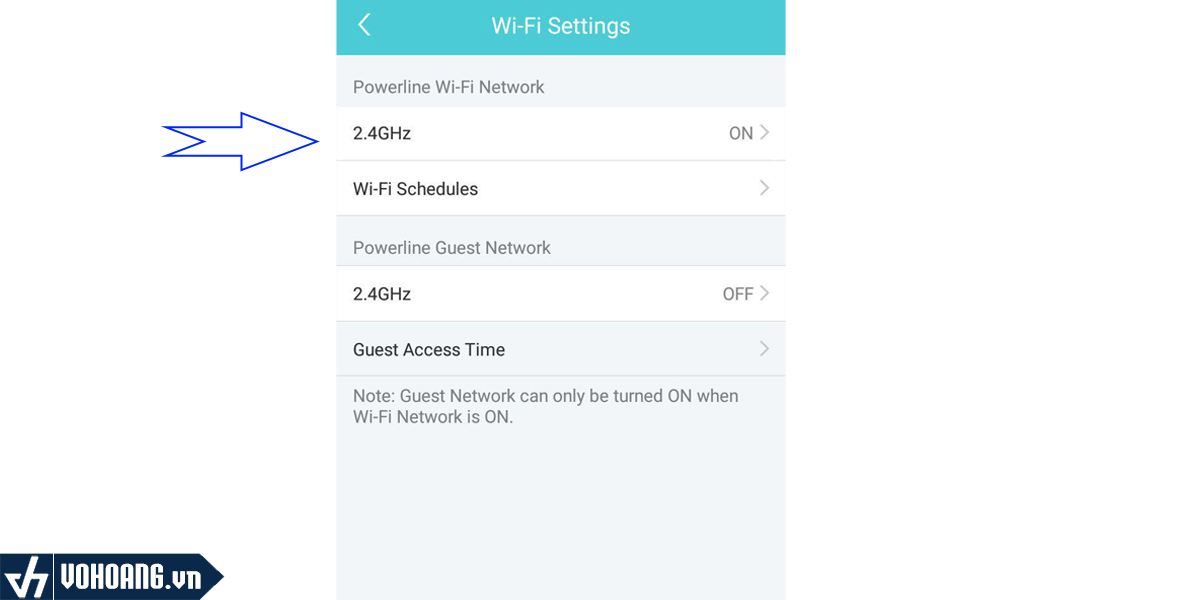The height and width of the screenshot is (600, 1200).
Task: Open Guest Access Time
Action: (x=560, y=350)
